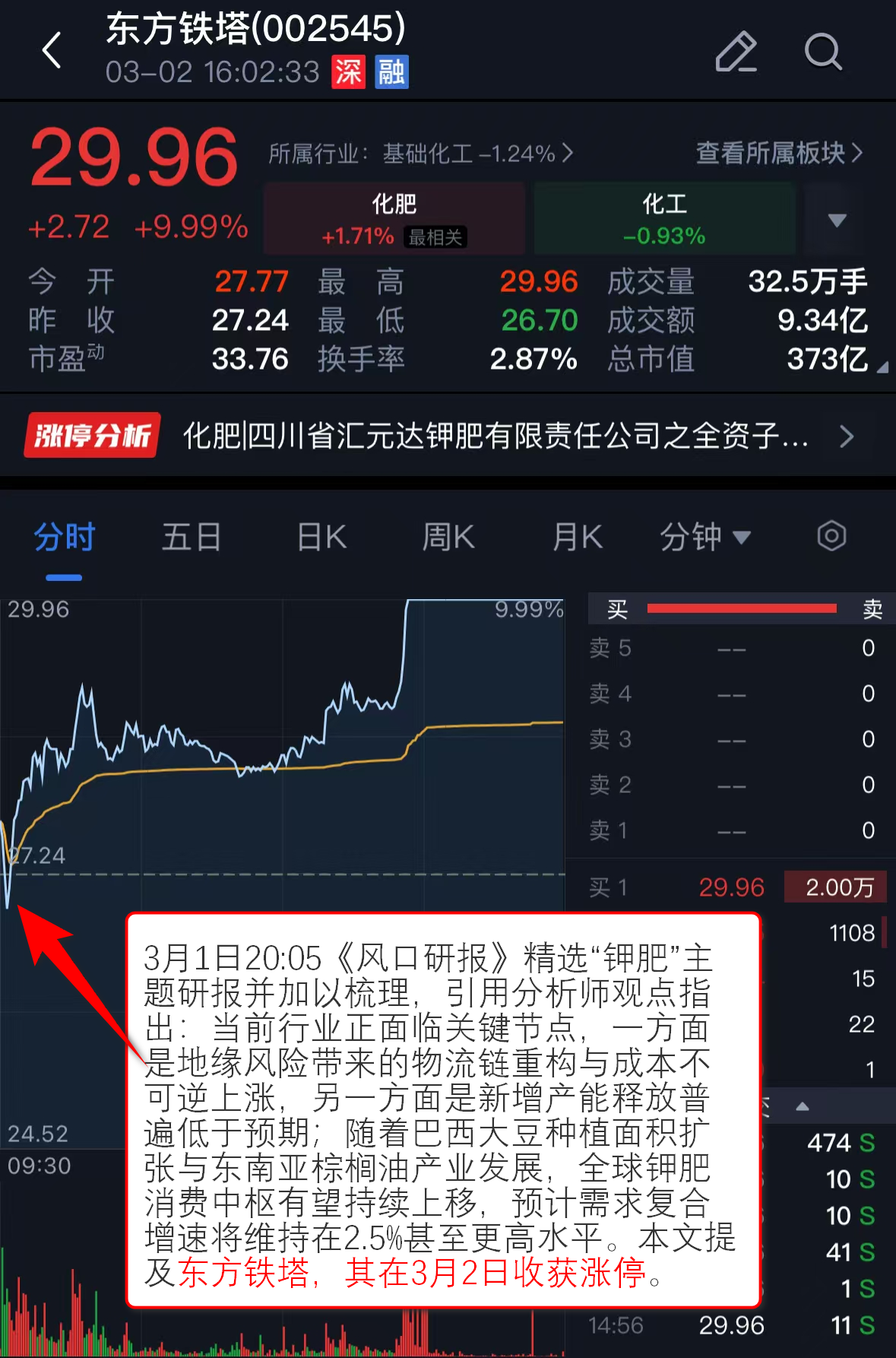Open the 化肥 sector chip
896x1358 pixels.
click(x=394, y=218)
